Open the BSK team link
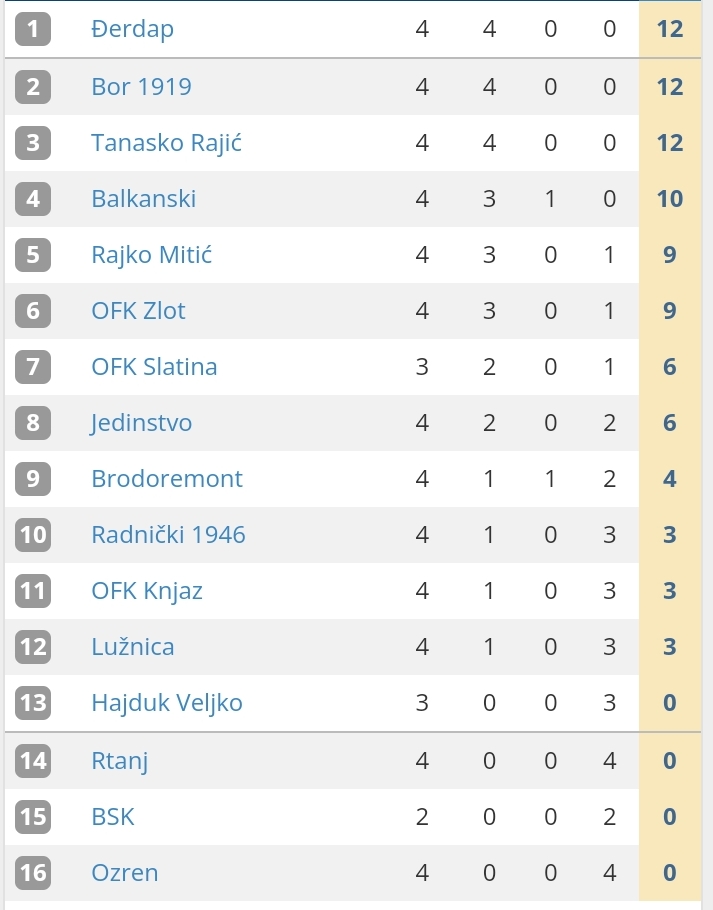The width and height of the screenshot is (713, 910). tap(112, 816)
